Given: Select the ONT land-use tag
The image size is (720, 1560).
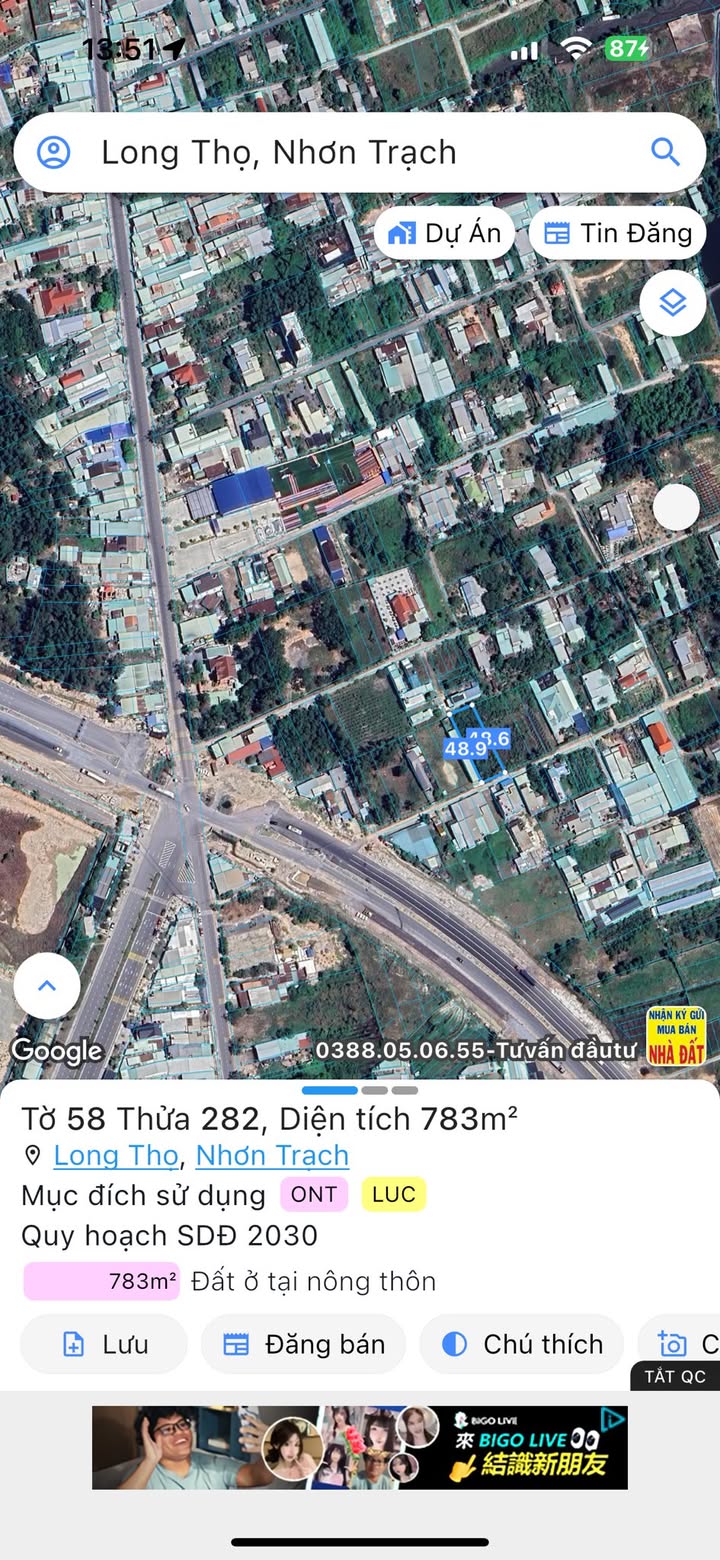Looking at the screenshot, I should [x=314, y=1194].
